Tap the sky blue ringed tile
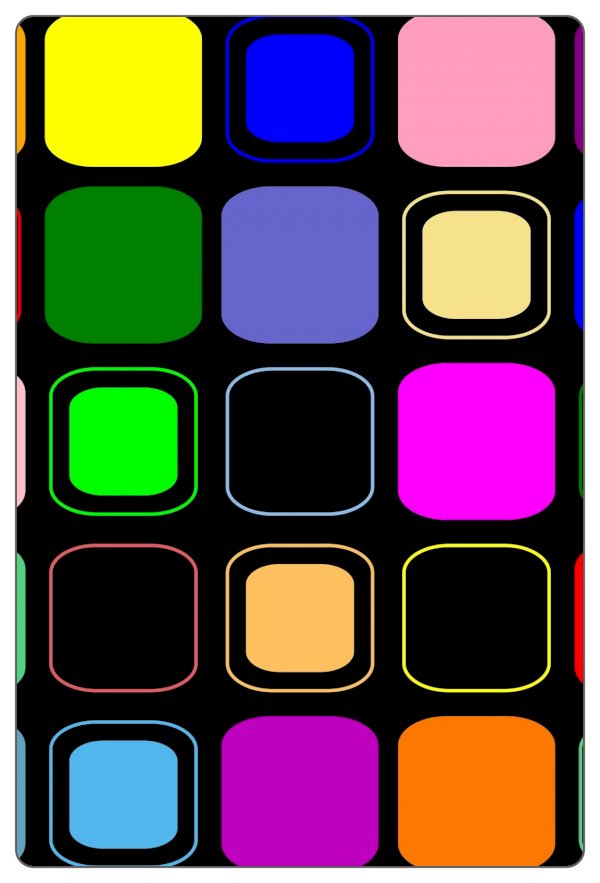The height and width of the screenshot is (883, 600). [x=123, y=793]
